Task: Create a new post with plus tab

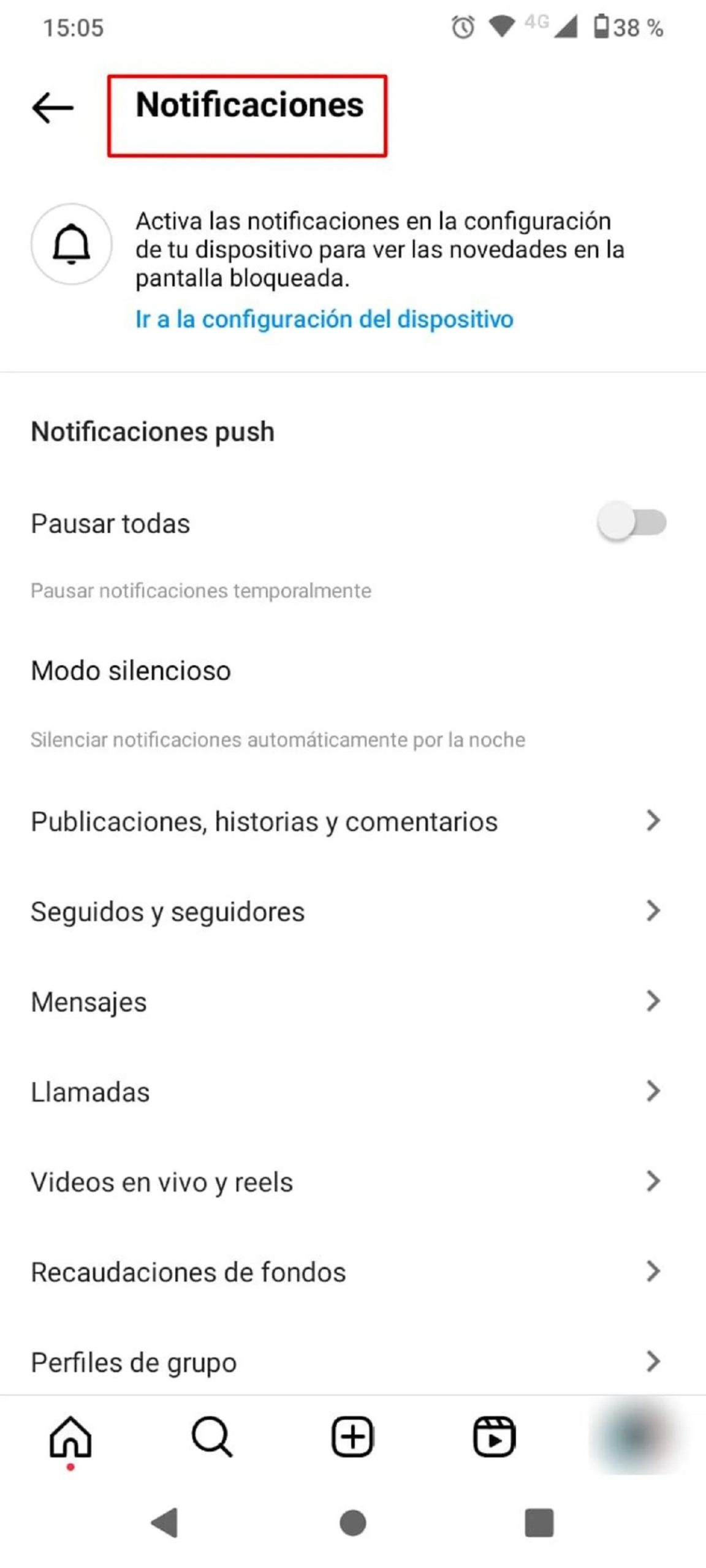Action: tap(352, 1437)
